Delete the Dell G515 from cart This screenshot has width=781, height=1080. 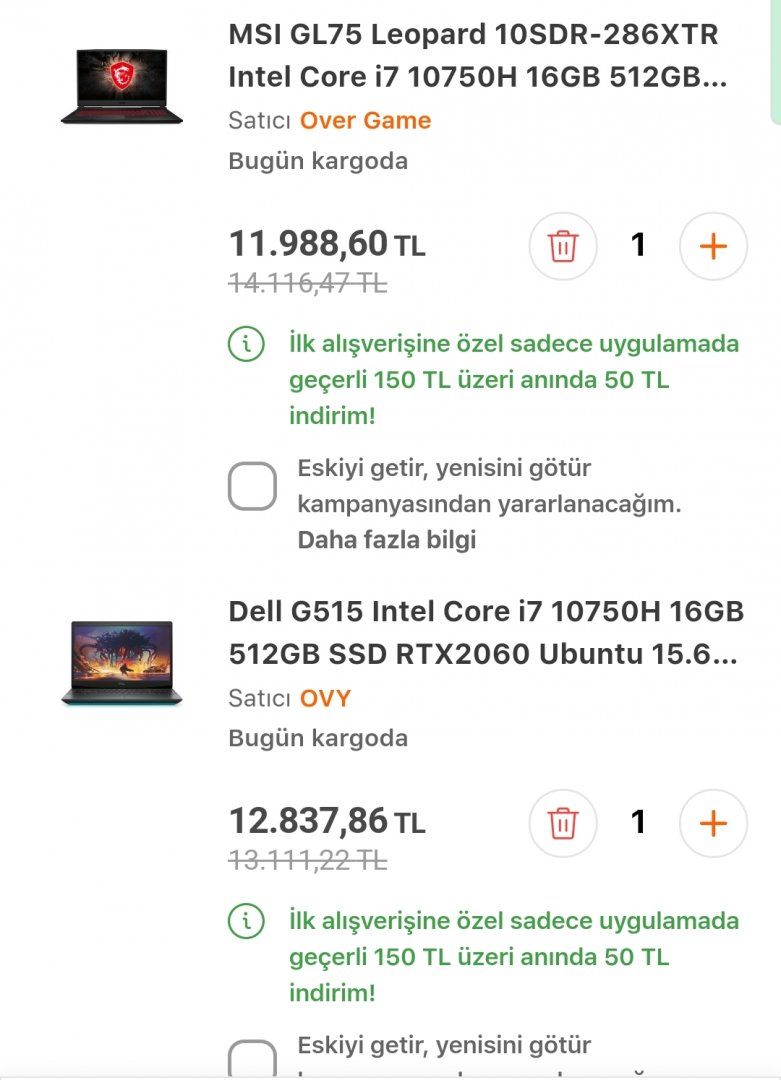pyautogui.click(x=563, y=823)
